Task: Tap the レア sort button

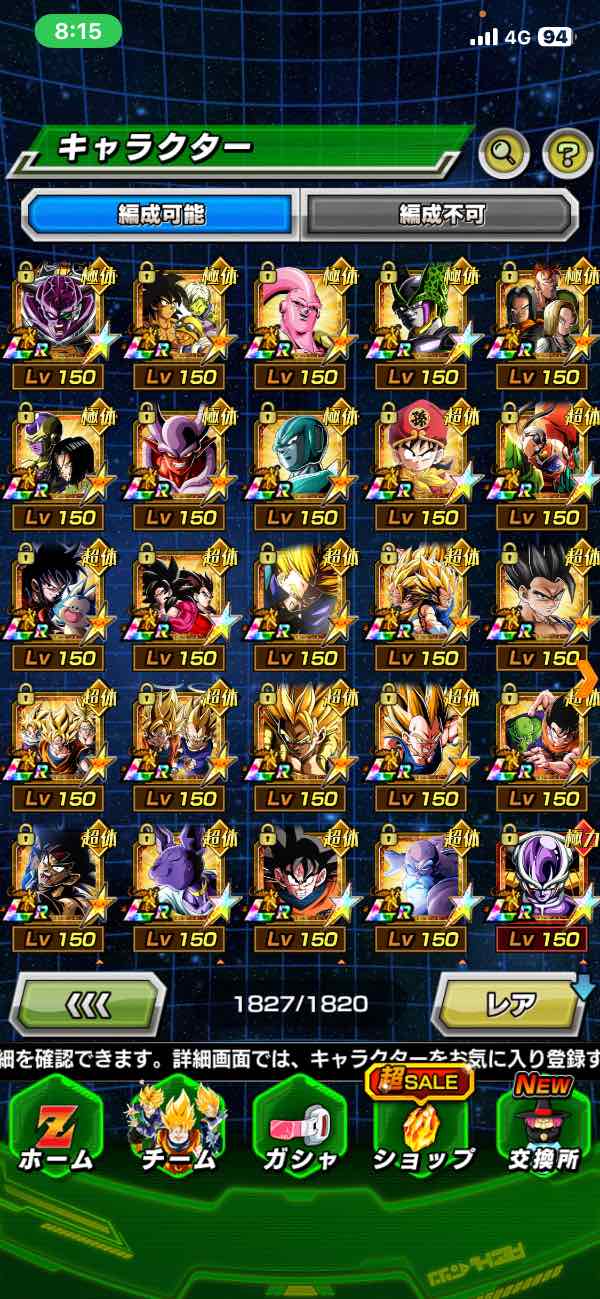Action: coord(510,1003)
